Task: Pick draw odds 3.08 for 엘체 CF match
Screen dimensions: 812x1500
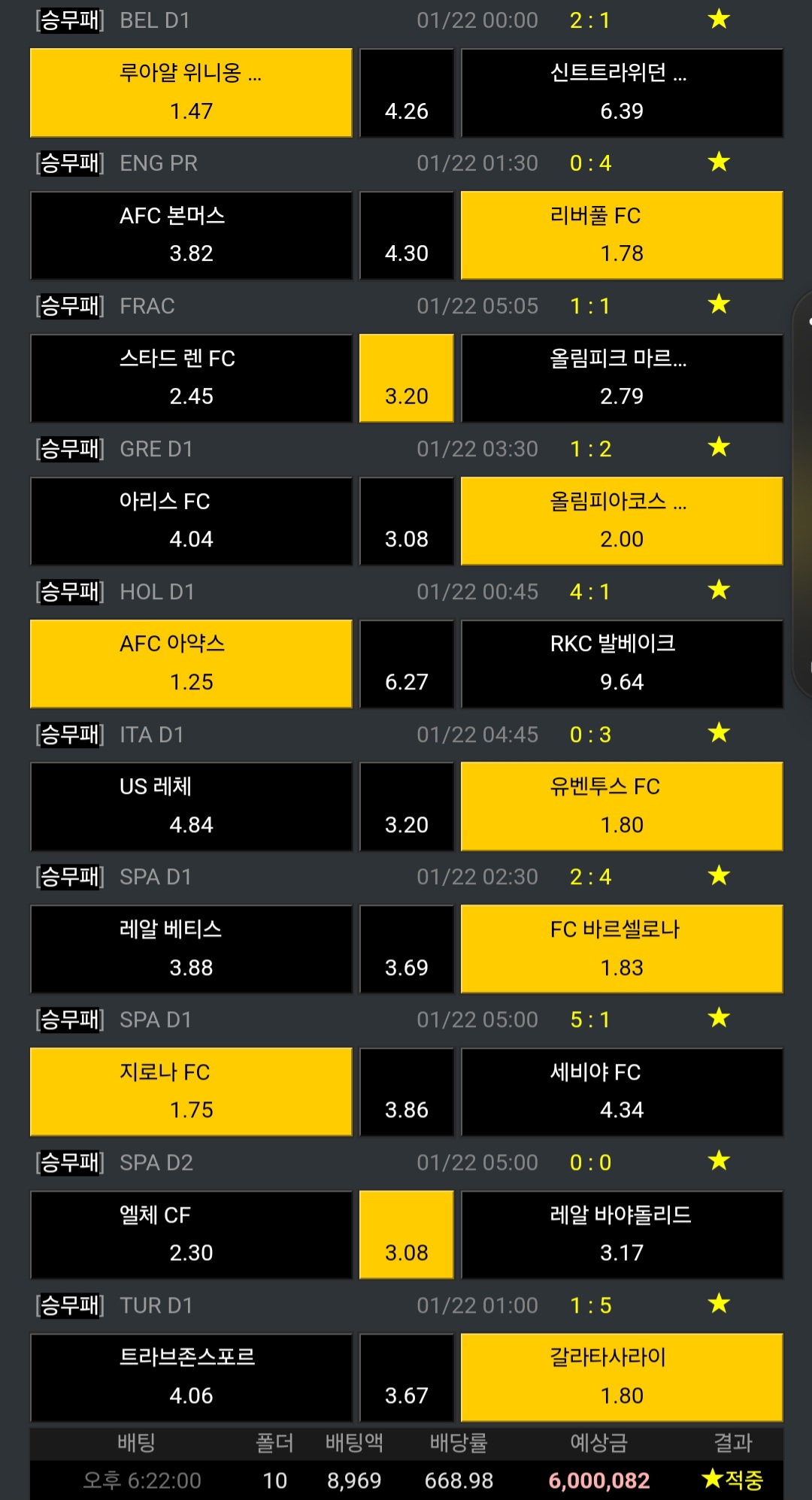Action: point(407,1235)
